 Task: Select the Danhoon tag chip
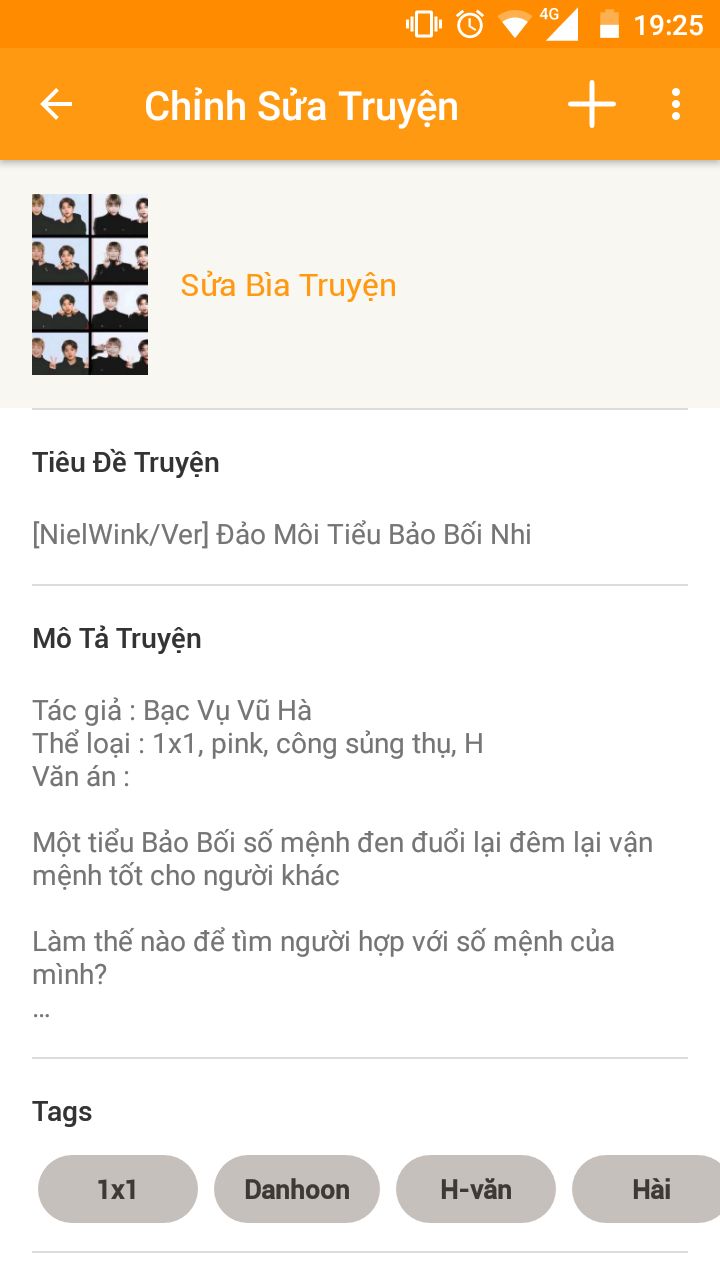(297, 1189)
